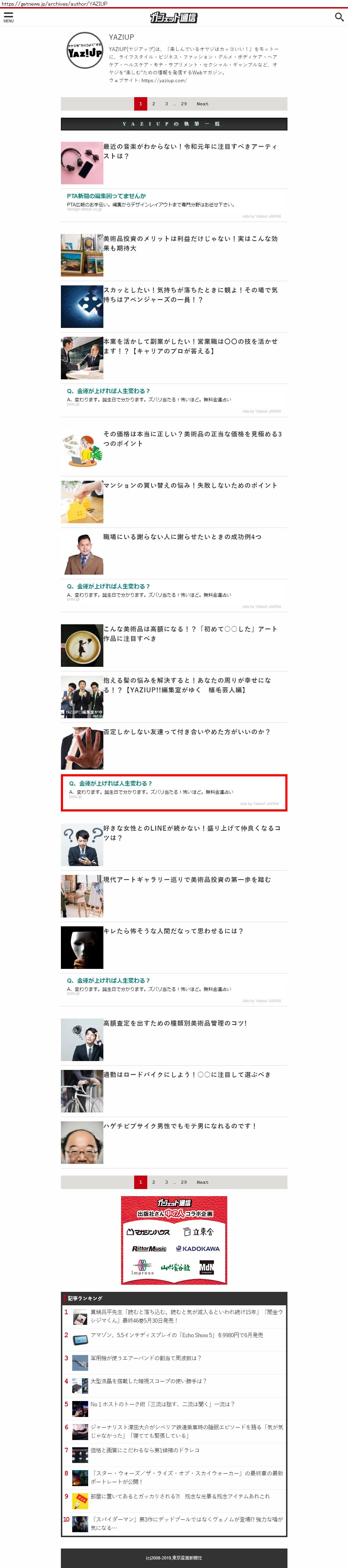Tap Next in the bottom pagination
This screenshot has height=1568, width=348.
(x=202, y=1182)
